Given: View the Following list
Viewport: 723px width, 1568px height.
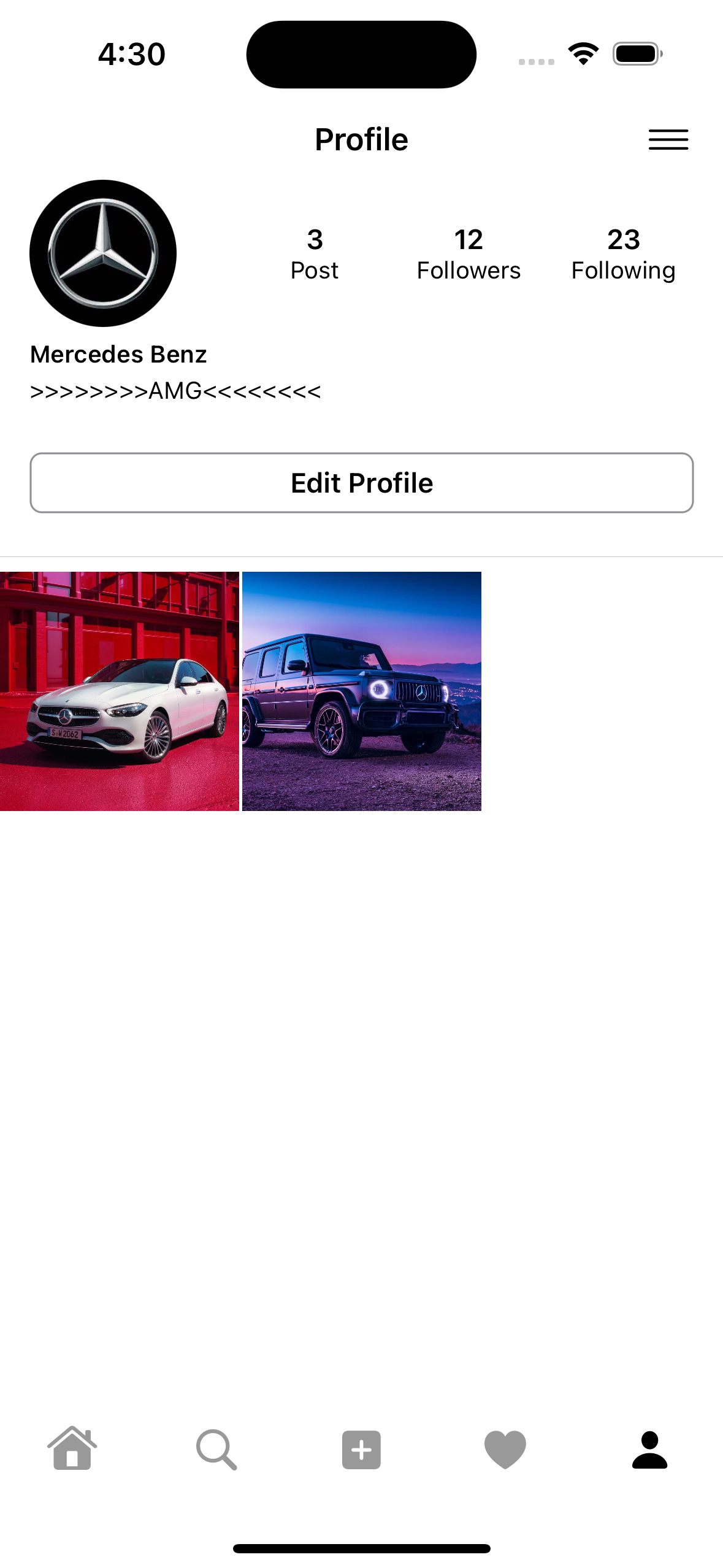Looking at the screenshot, I should pyautogui.click(x=623, y=253).
